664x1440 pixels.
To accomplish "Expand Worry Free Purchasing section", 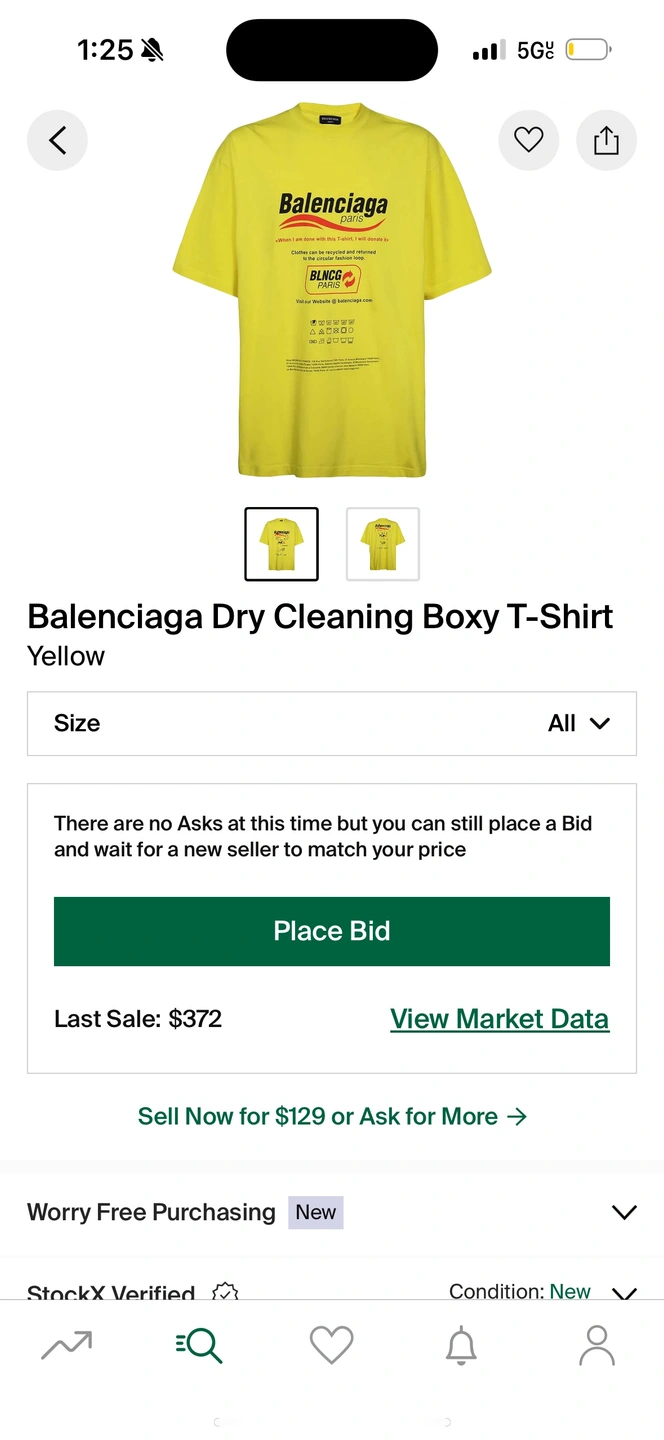I will 332,1212.
